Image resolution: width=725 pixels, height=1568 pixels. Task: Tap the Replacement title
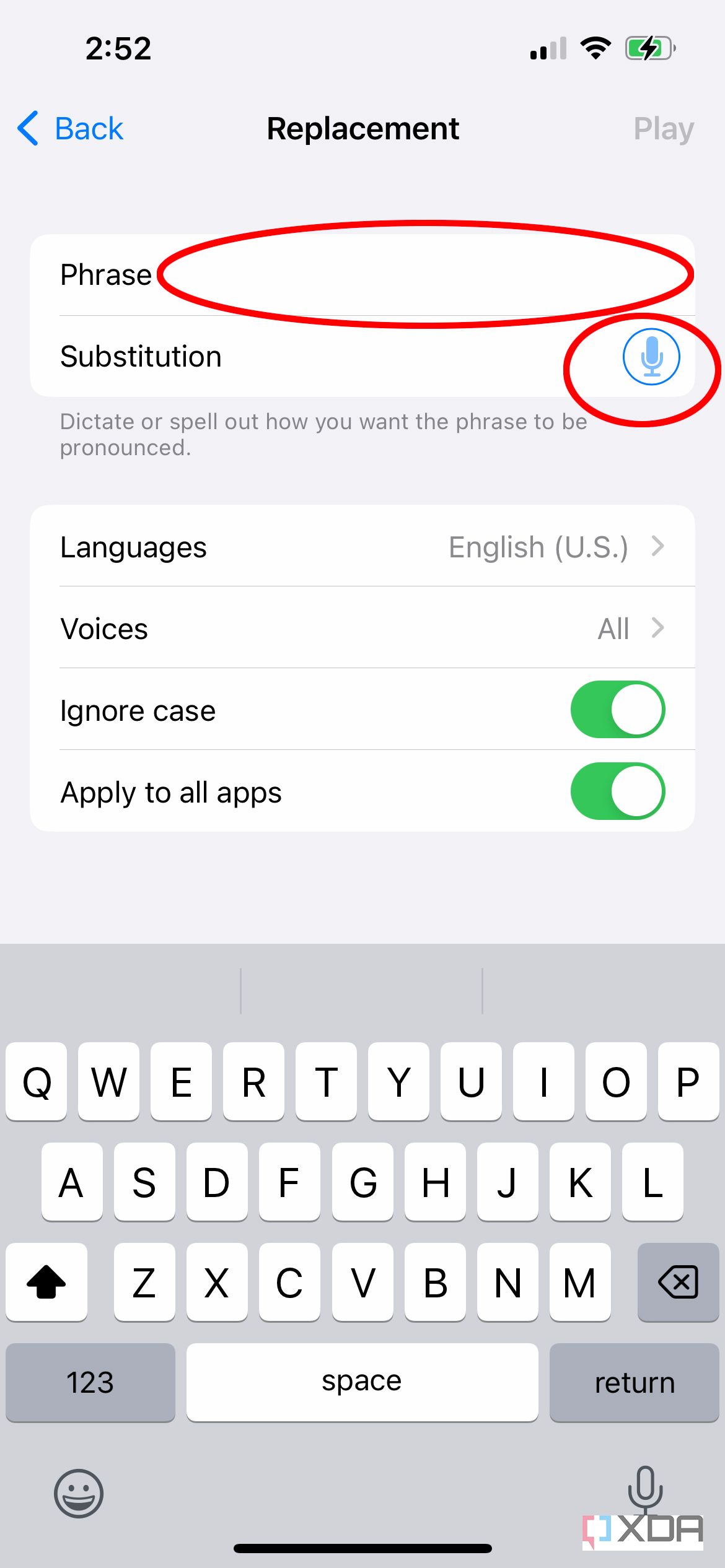pyautogui.click(x=362, y=128)
